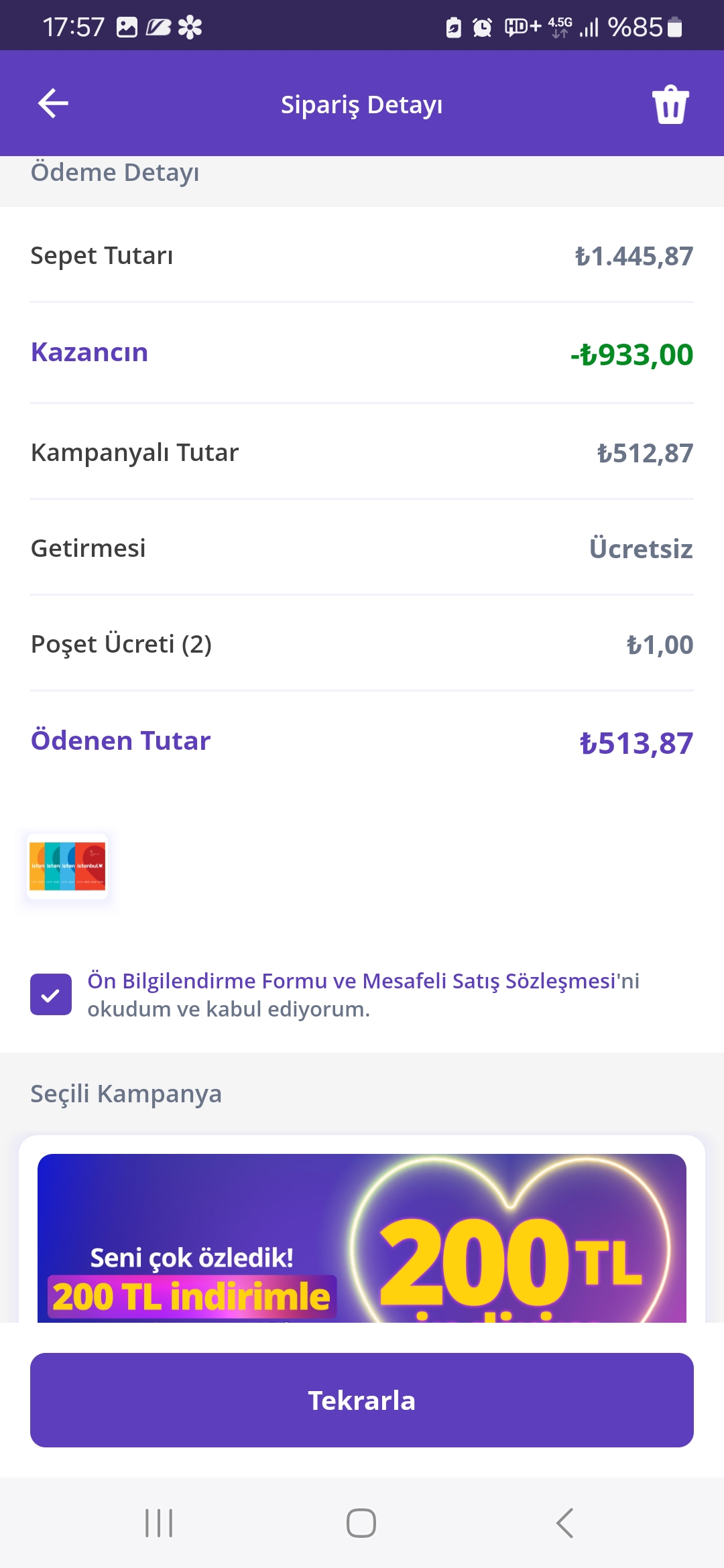Tap the system home button
Screen dimensions: 724x1568
[361, 1523]
